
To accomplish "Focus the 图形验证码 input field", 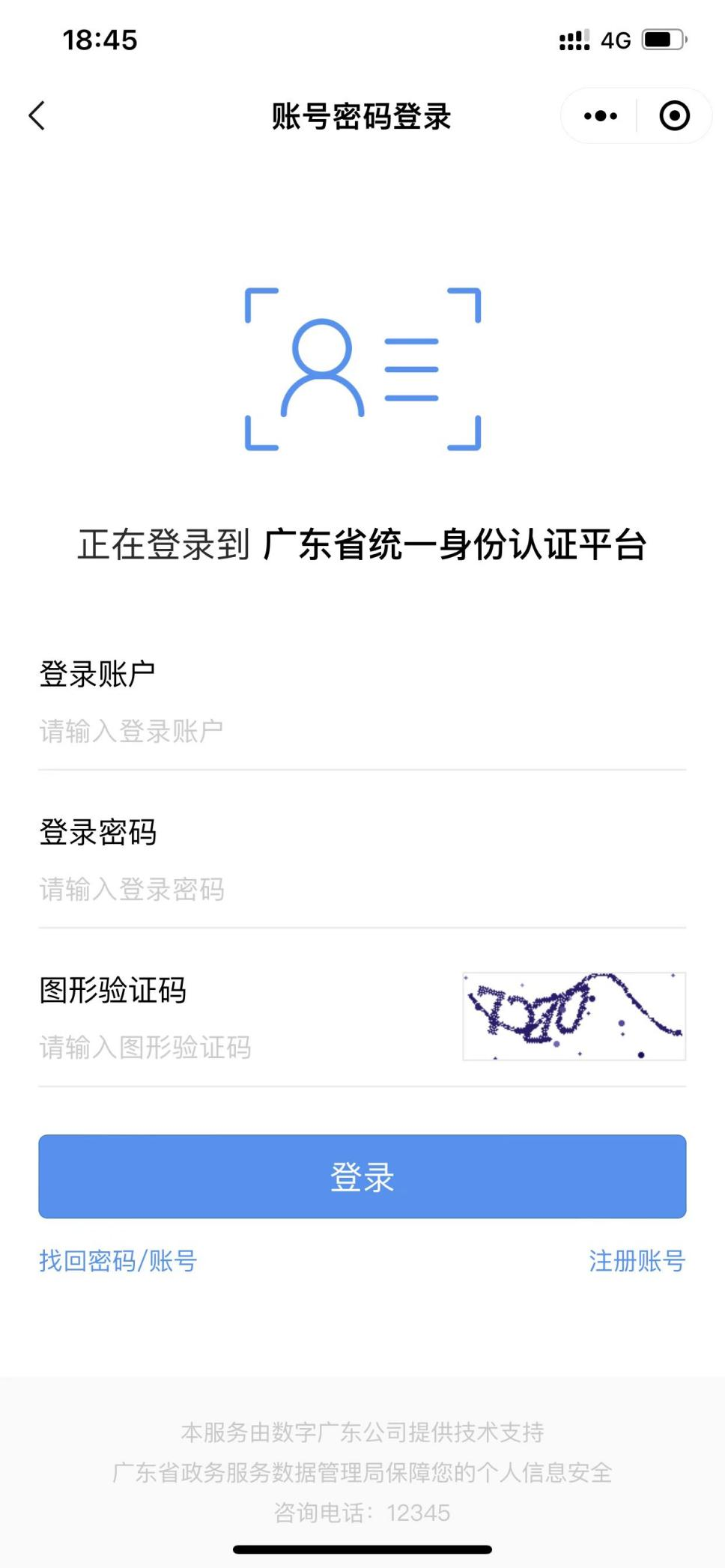I will pos(240,1048).
